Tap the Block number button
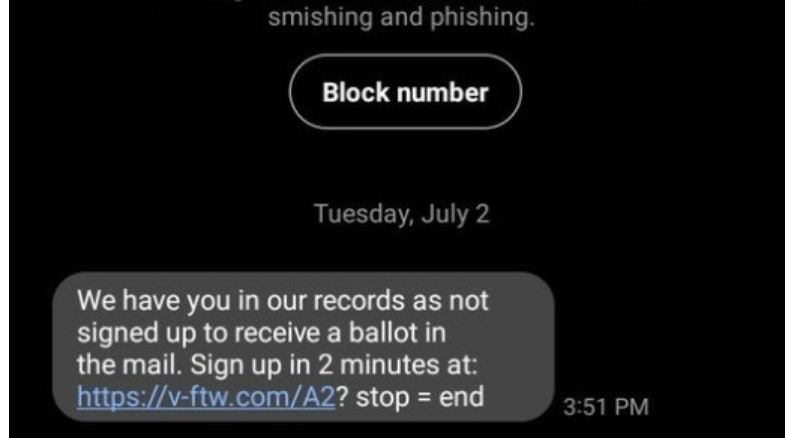Image resolution: width=795 pixels, height=438 pixels. (405, 94)
